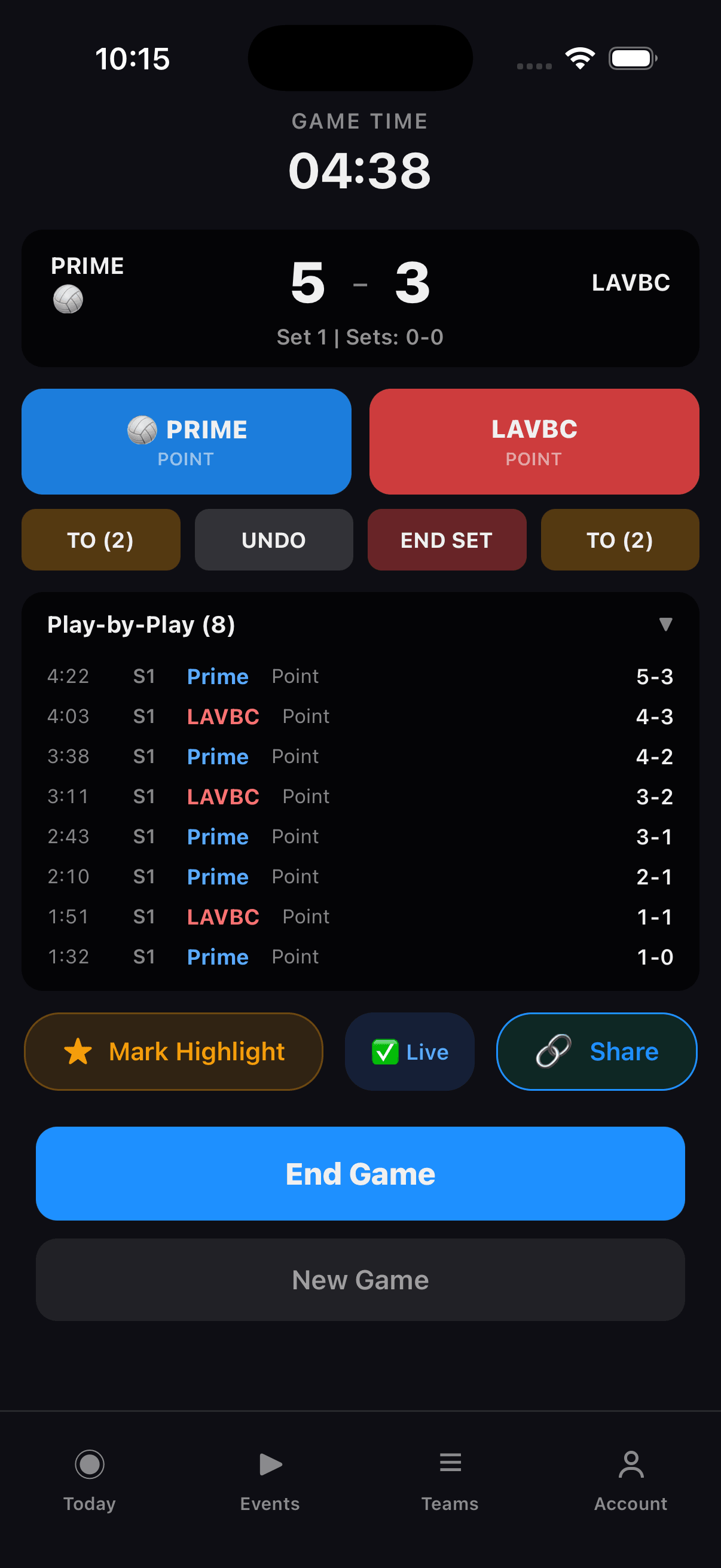Click the volleyball icon on PRIME point button
This screenshot has width=721, height=1568.
tap(142, 429)
